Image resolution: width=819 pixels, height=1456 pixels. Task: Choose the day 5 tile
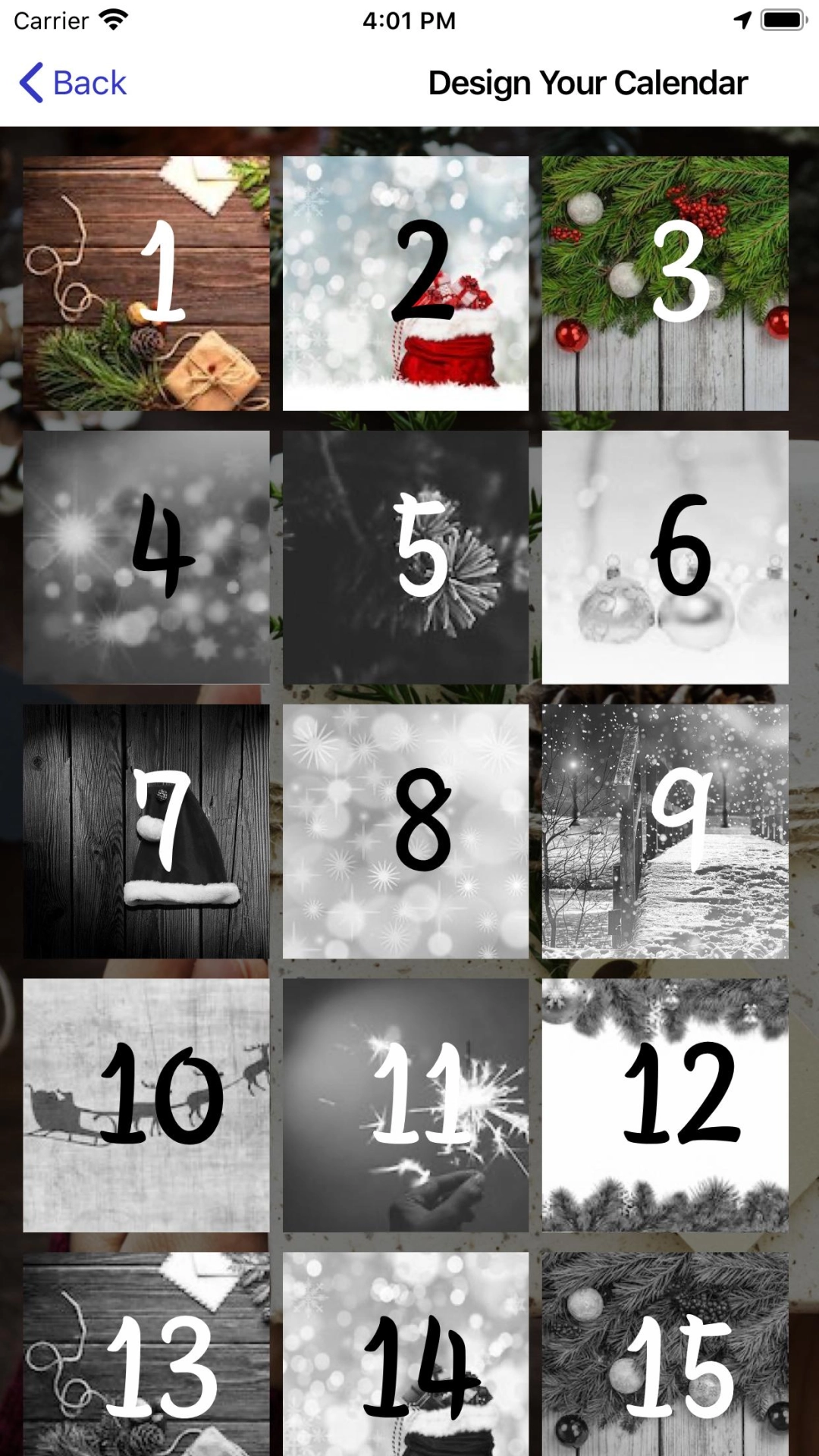coord(406,557)
